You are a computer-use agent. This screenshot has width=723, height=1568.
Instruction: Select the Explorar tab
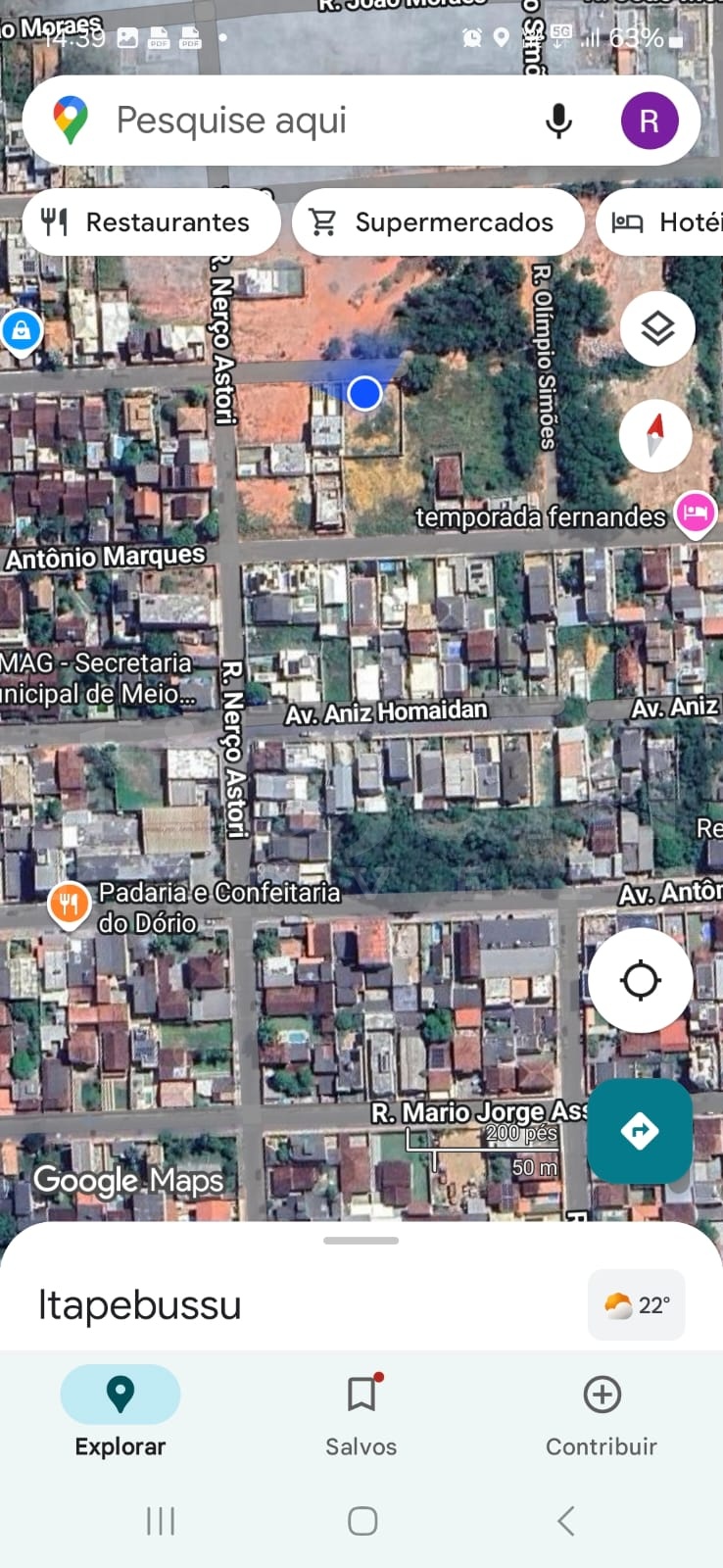(x=120, y=1415)
